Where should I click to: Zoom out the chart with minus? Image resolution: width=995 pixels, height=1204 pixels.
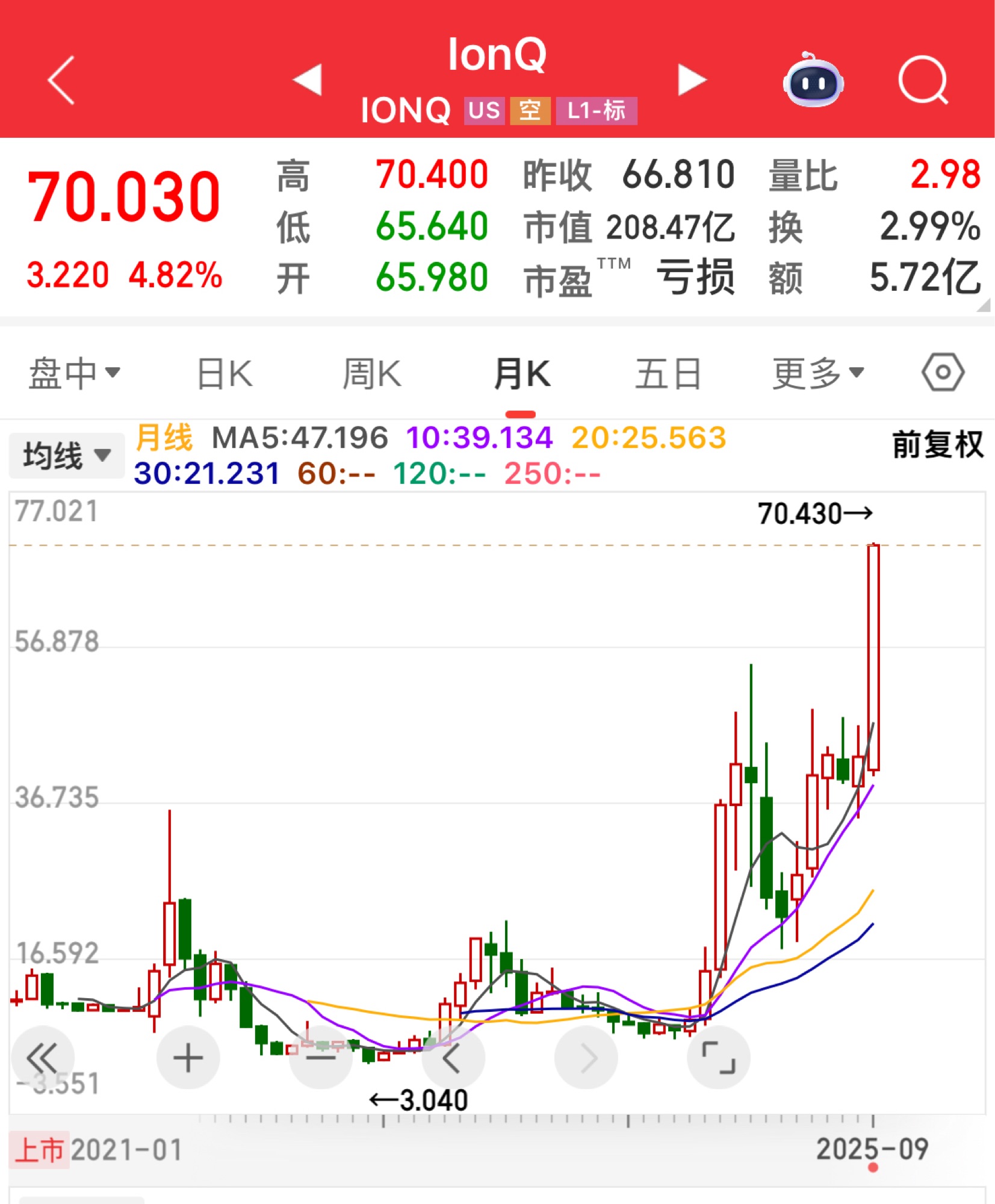click(x=321, y=1058)
